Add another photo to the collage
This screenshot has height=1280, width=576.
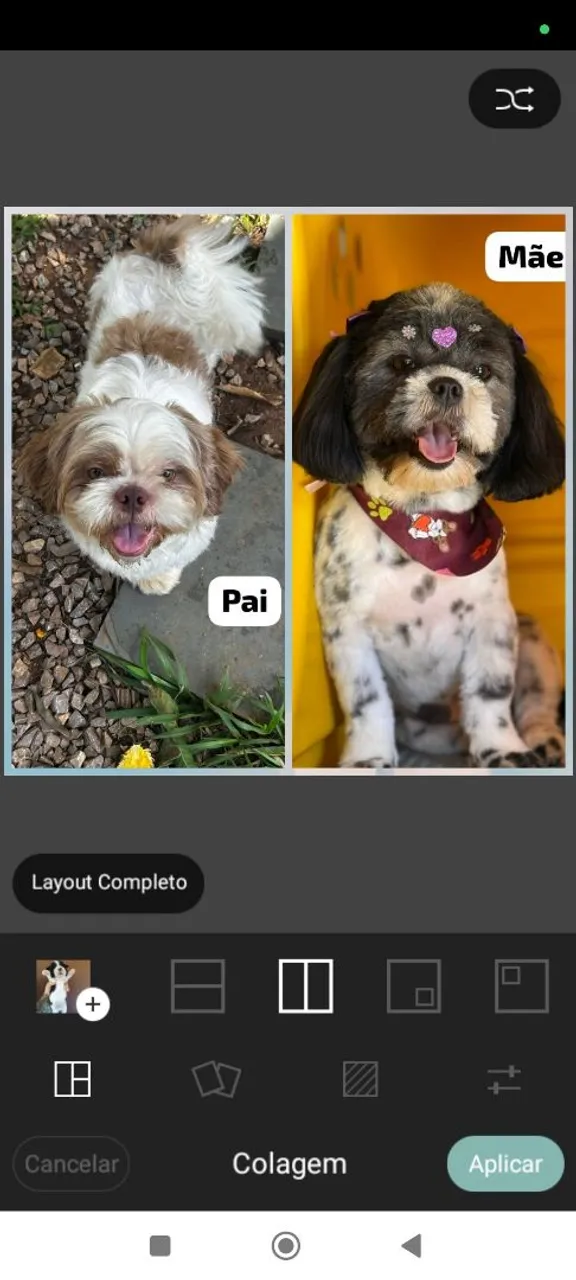click(x=72, y=987)
